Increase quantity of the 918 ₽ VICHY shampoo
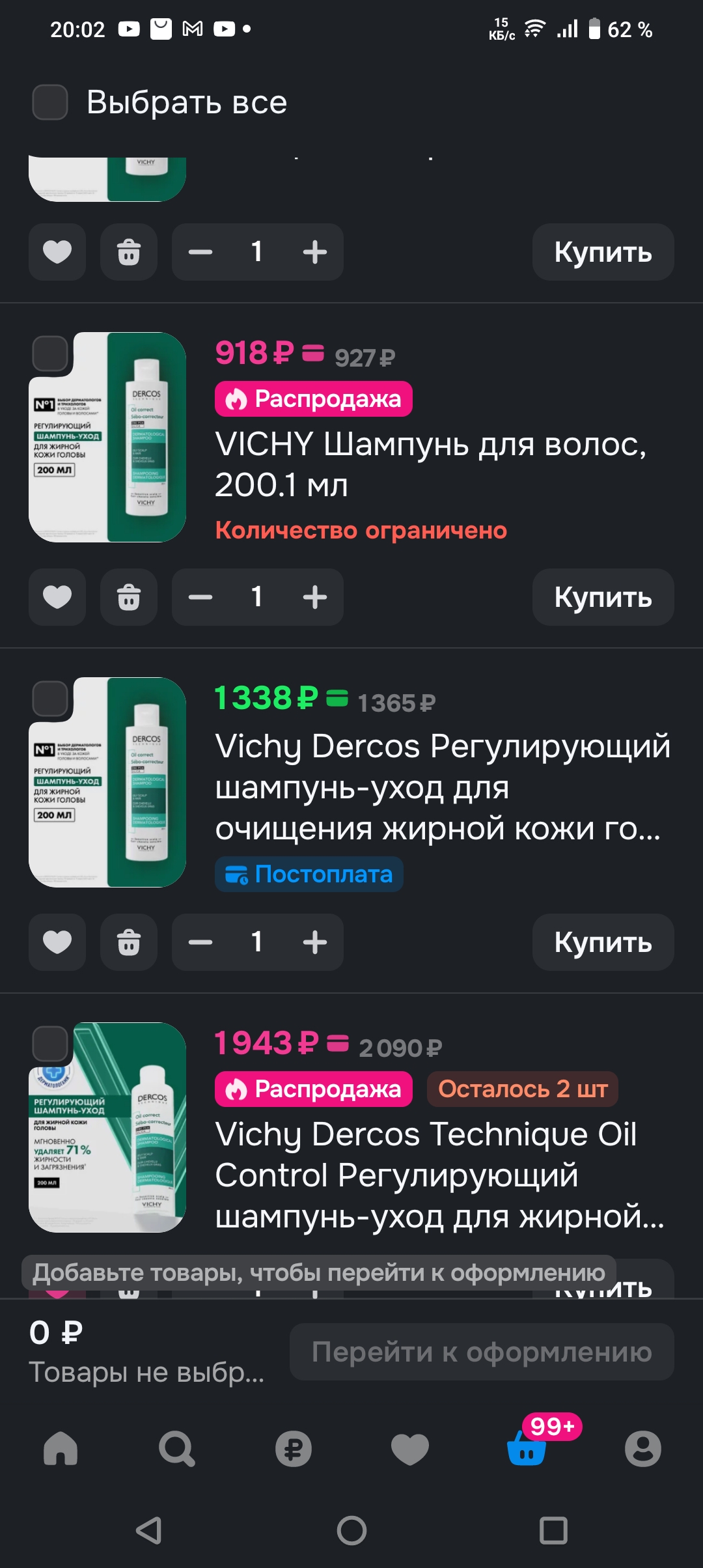 point(315,597)
